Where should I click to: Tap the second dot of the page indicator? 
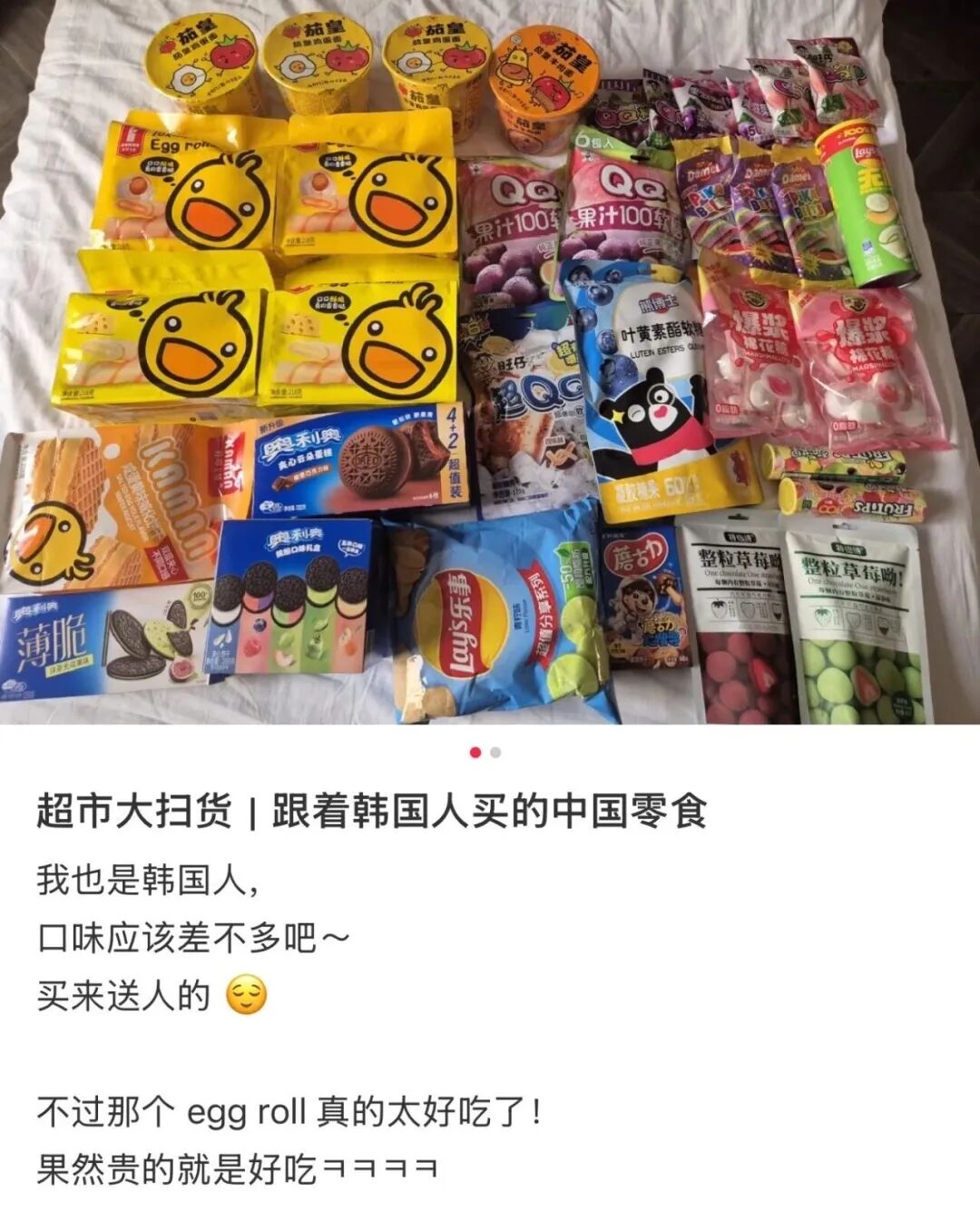coord(495,753)
